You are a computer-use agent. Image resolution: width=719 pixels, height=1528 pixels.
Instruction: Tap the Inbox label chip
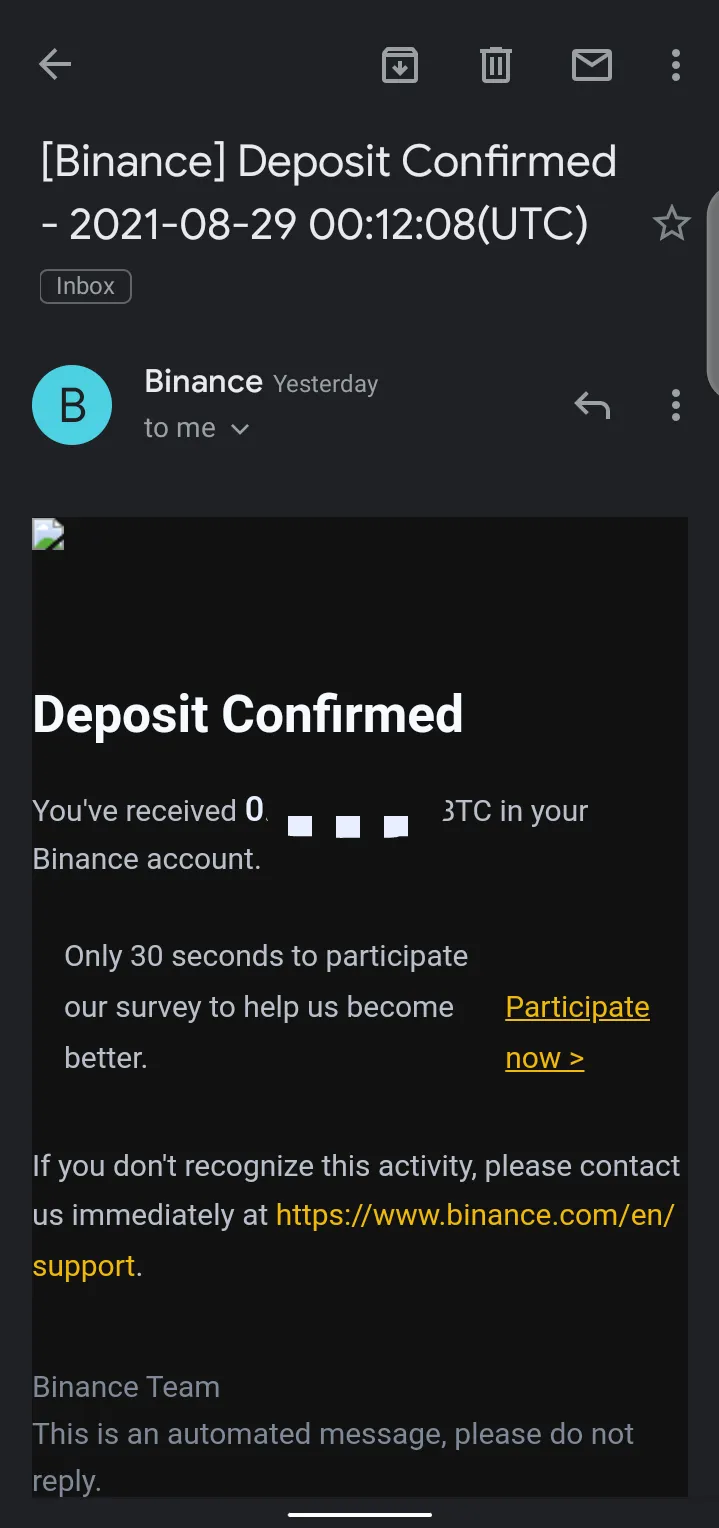click(85, 286)
